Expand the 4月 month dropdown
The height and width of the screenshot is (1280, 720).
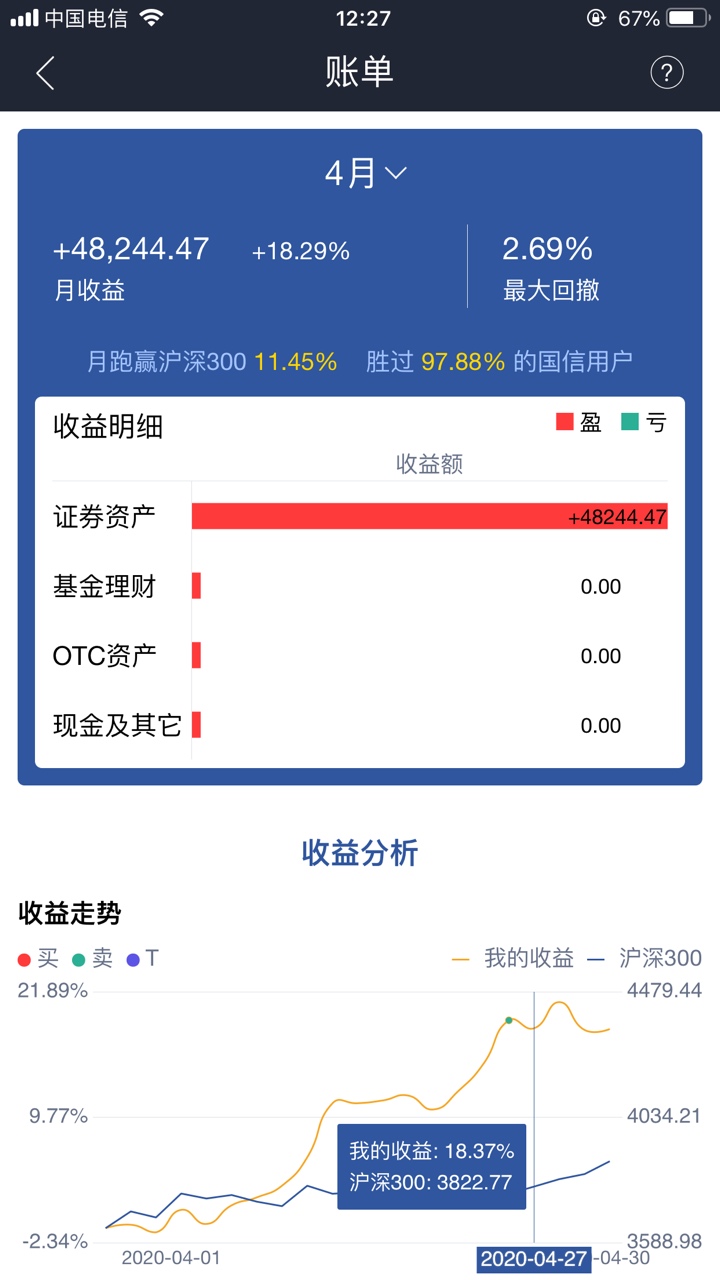coord(365,173)
